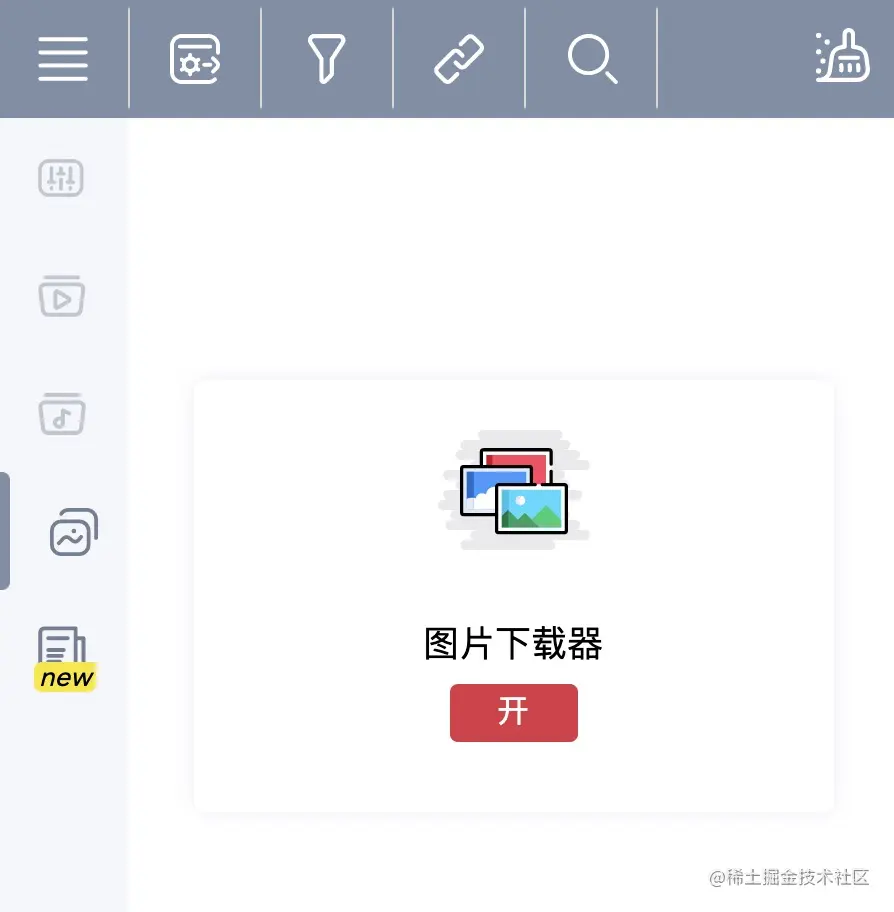Open the hamburger menu
The width and height of the screenshot is (894, 912).
pos(63,58)
